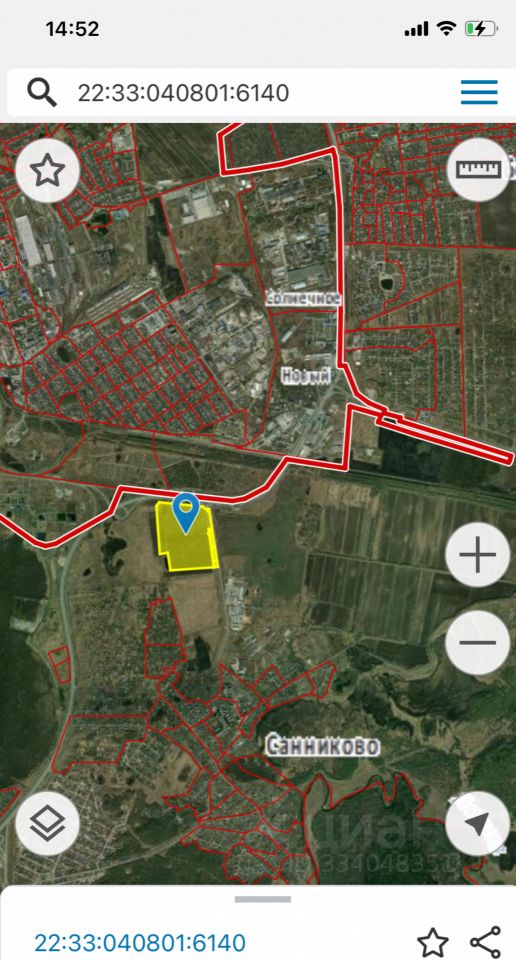The image size is (516, 960).
Task: Open the hamburger menu
Action: pyautogui.click(x=479, y=92)
